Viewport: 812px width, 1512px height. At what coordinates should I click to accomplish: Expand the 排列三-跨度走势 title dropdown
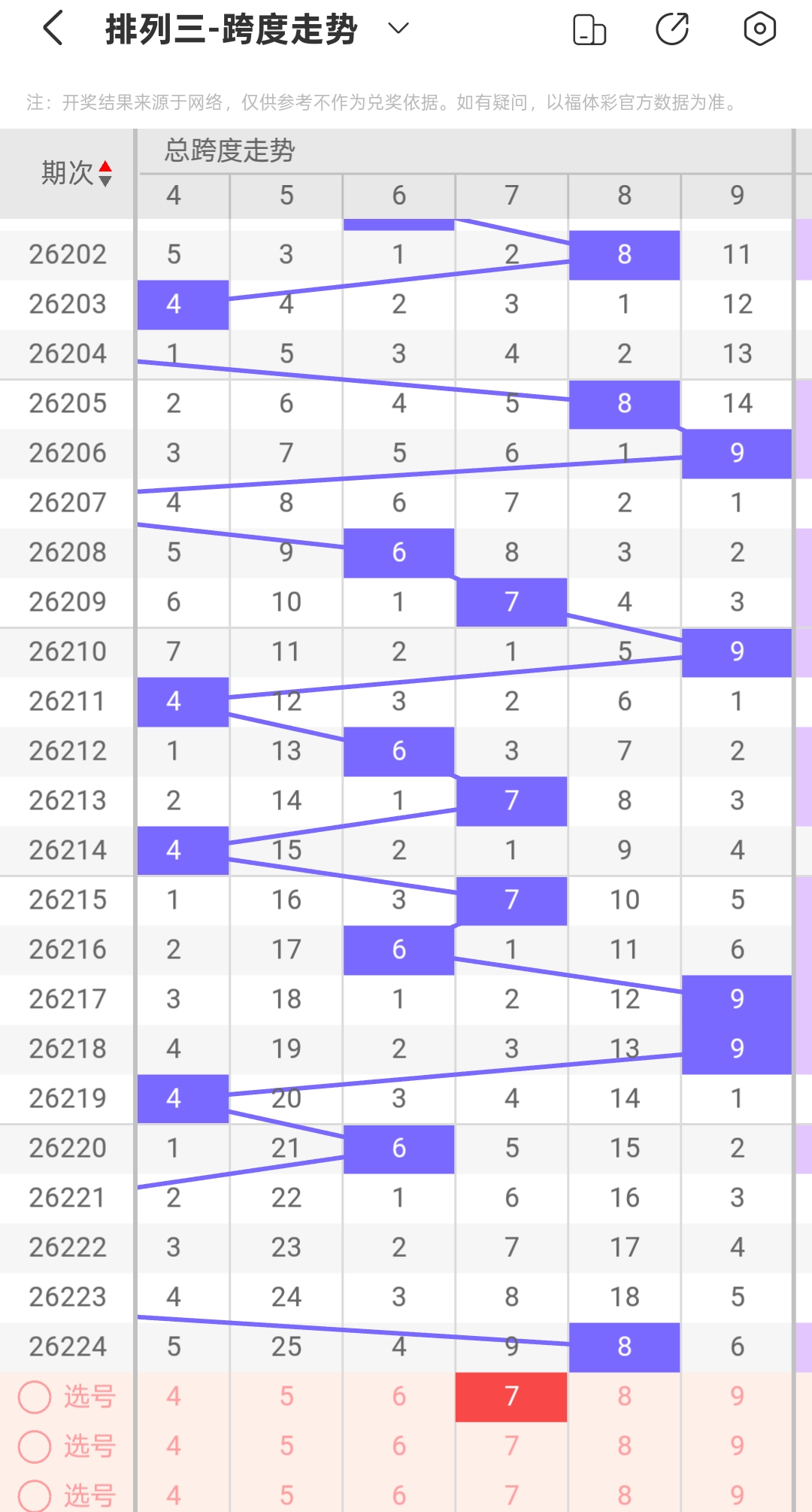398,29
